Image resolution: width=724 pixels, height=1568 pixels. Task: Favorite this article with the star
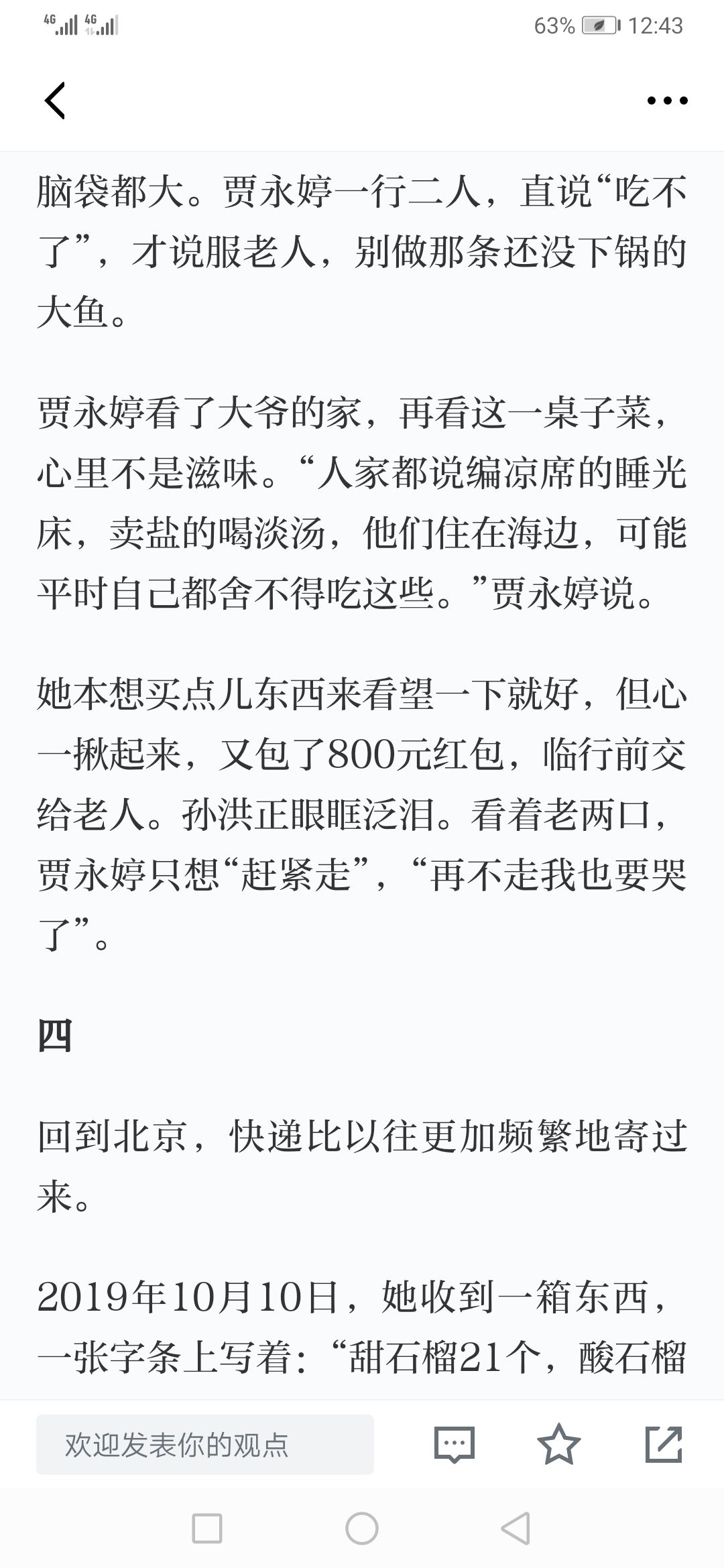coord(559,1443)
